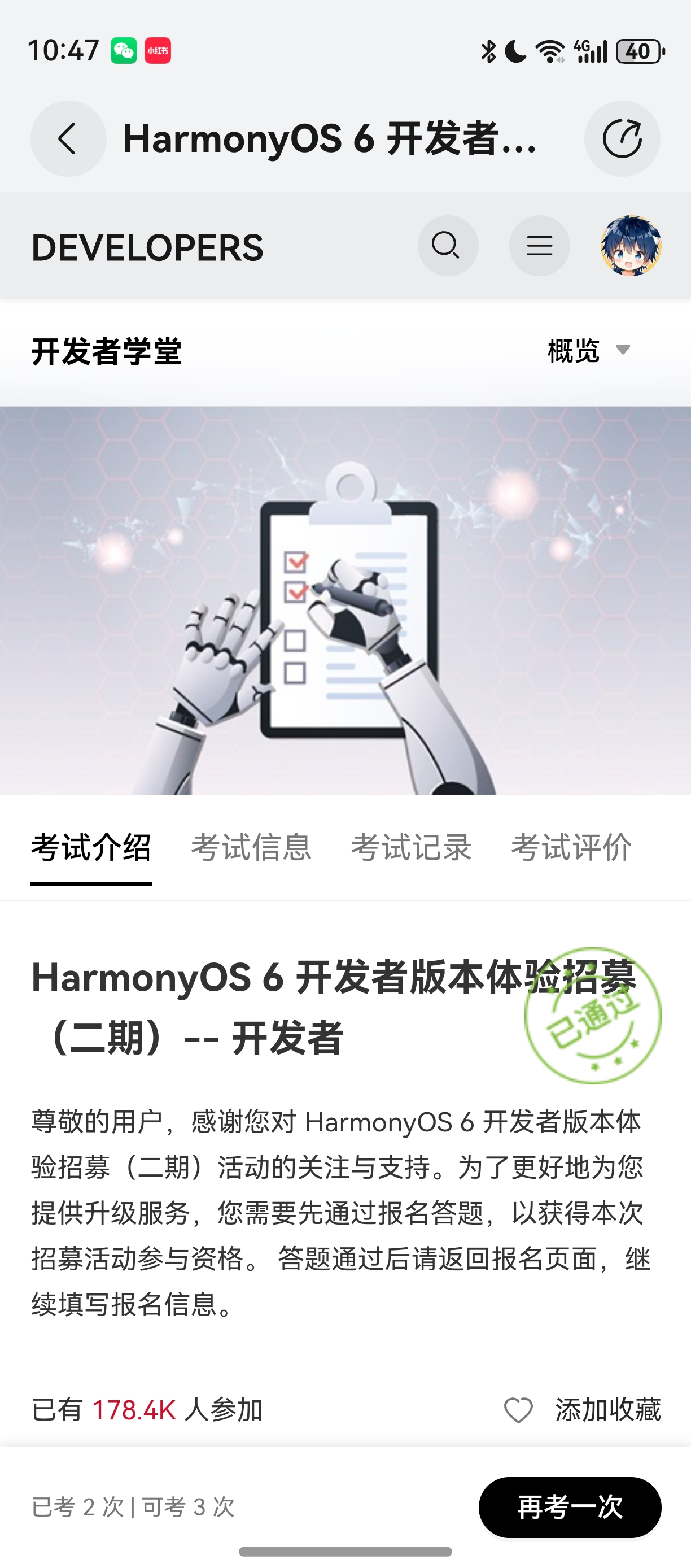The image size is (691, 1568).
Task: Select the 考试介绍 tab
Action: click(x=91, y=847)
